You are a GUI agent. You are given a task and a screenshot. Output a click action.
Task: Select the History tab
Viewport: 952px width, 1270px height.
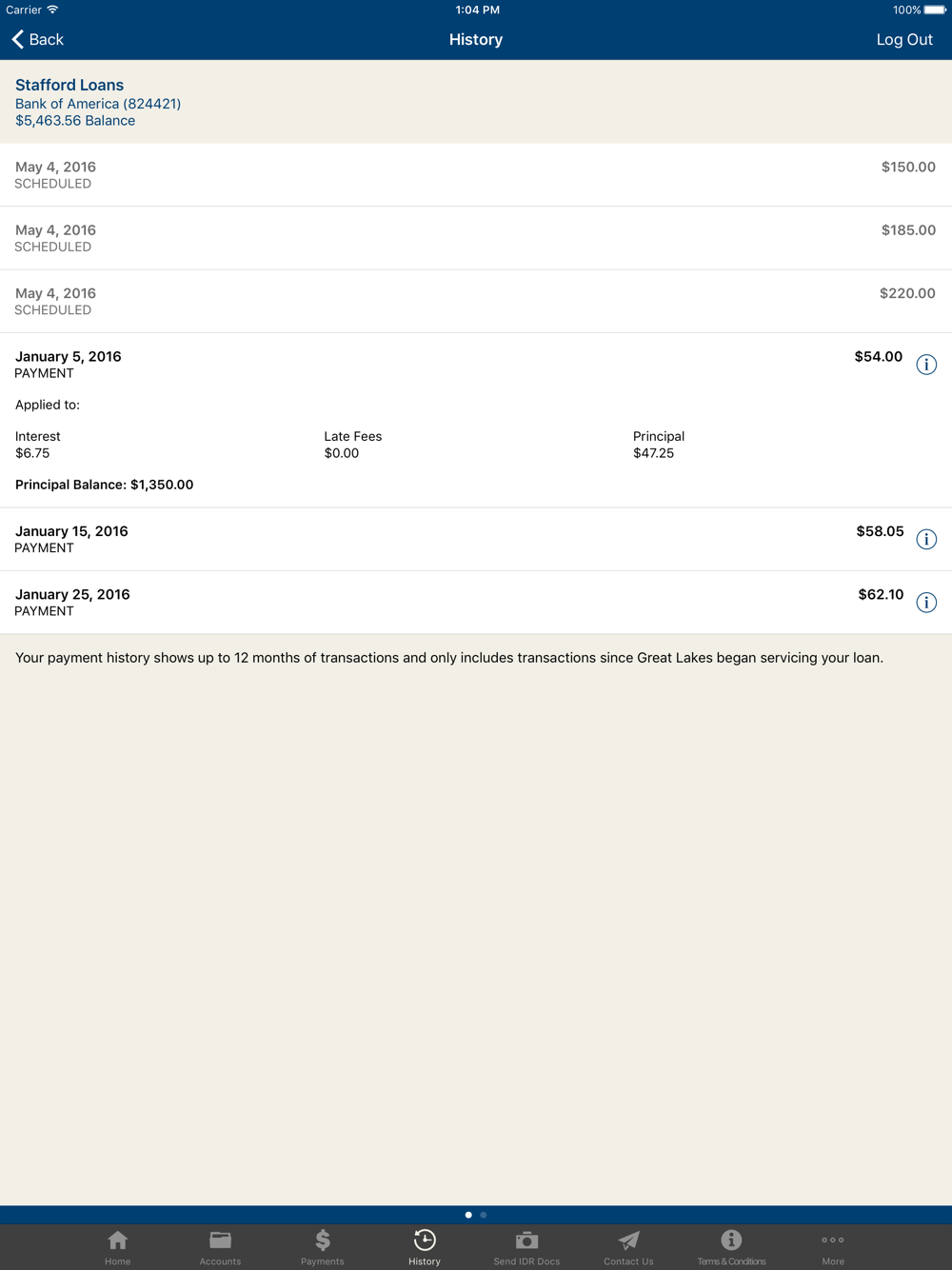coord(425,1247)
